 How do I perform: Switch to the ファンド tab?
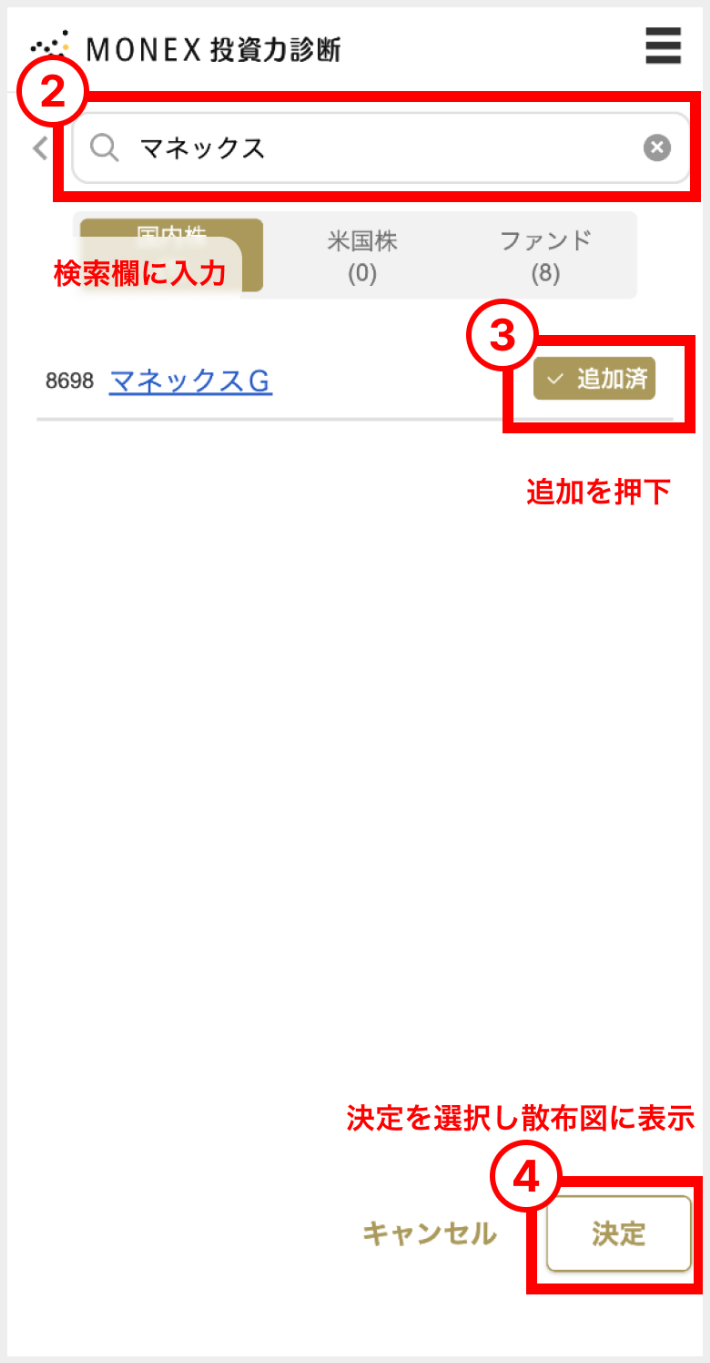click(545, 256)
